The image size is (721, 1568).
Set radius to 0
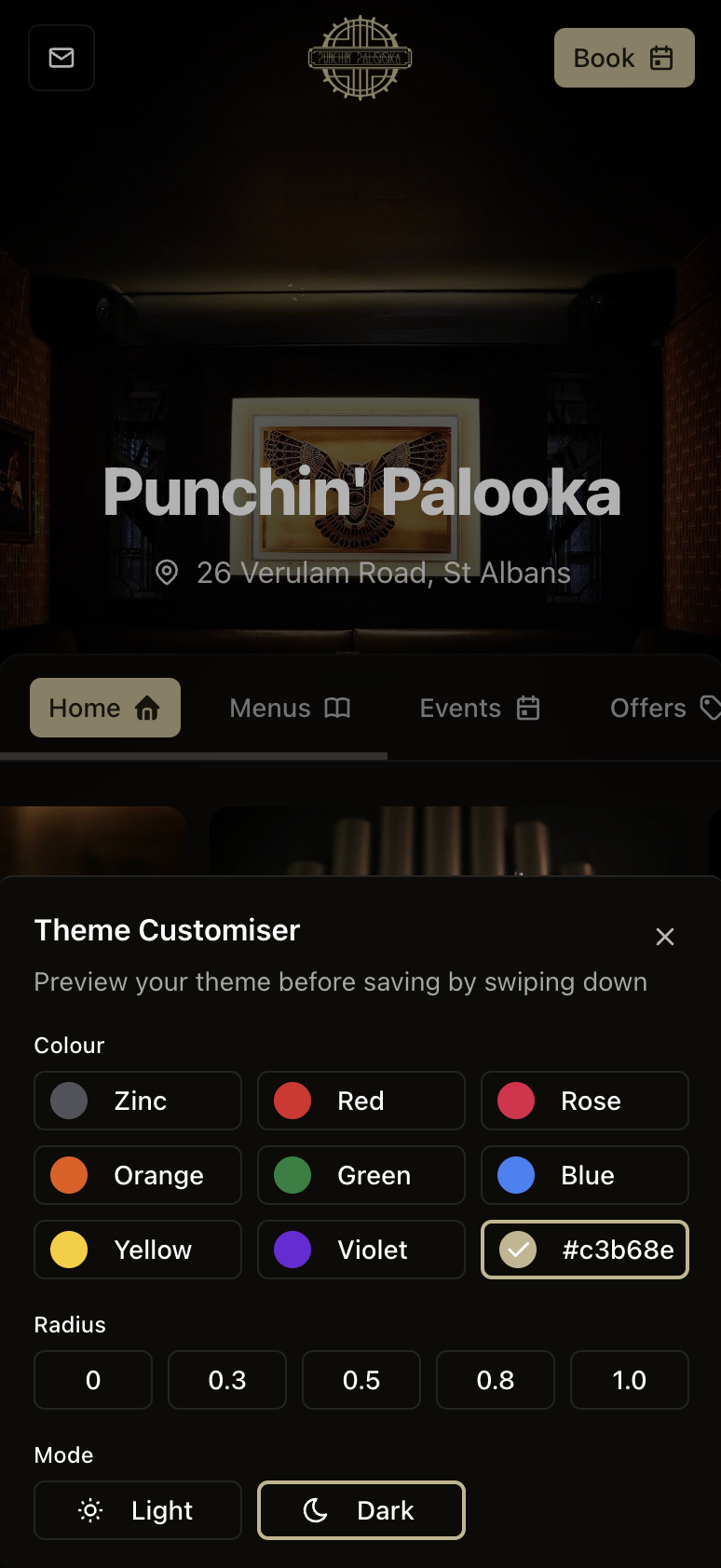pyautogui.click(x=93, y=1380)
